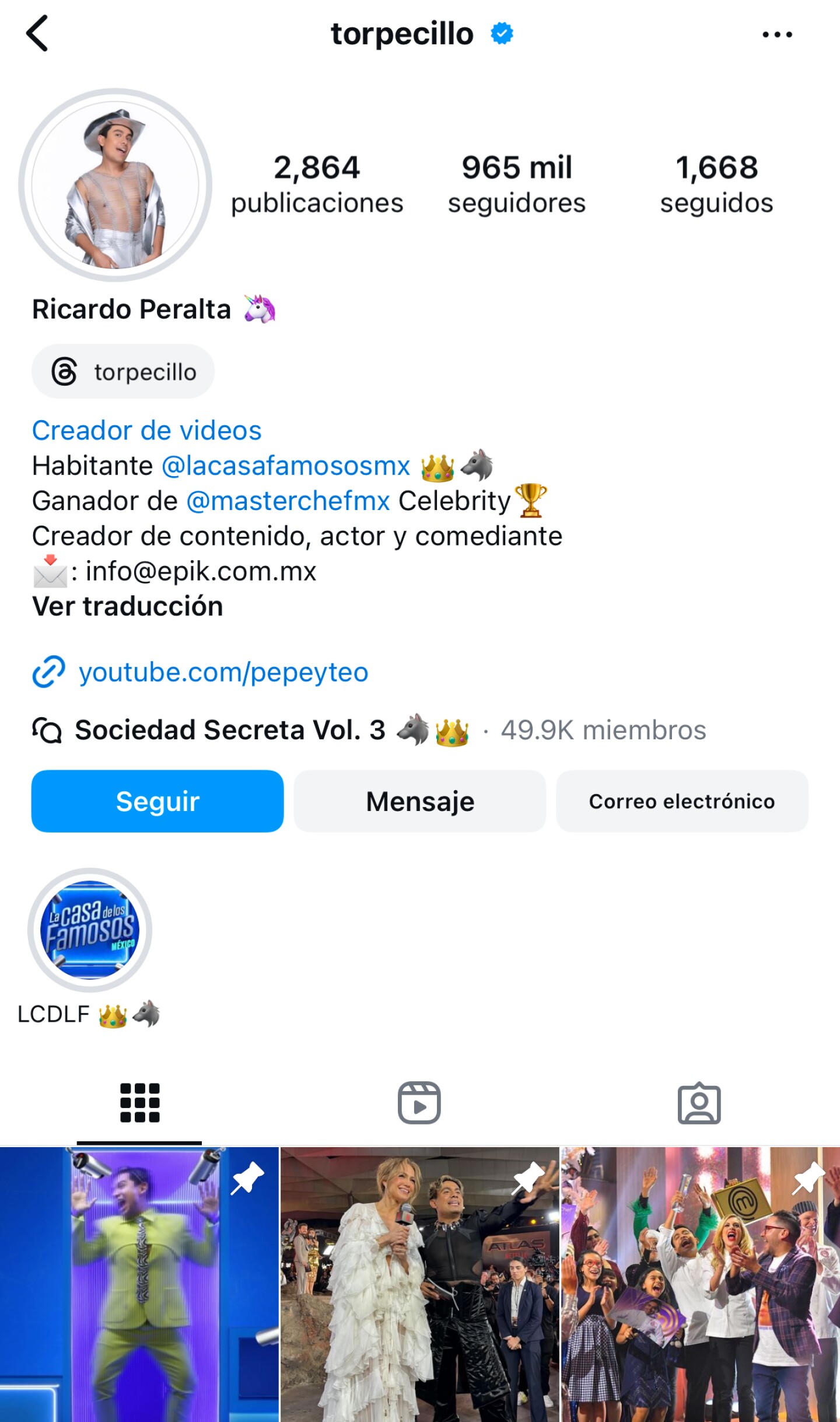
Task: View the torpecillo profile picture
Action: click(116, 185)
